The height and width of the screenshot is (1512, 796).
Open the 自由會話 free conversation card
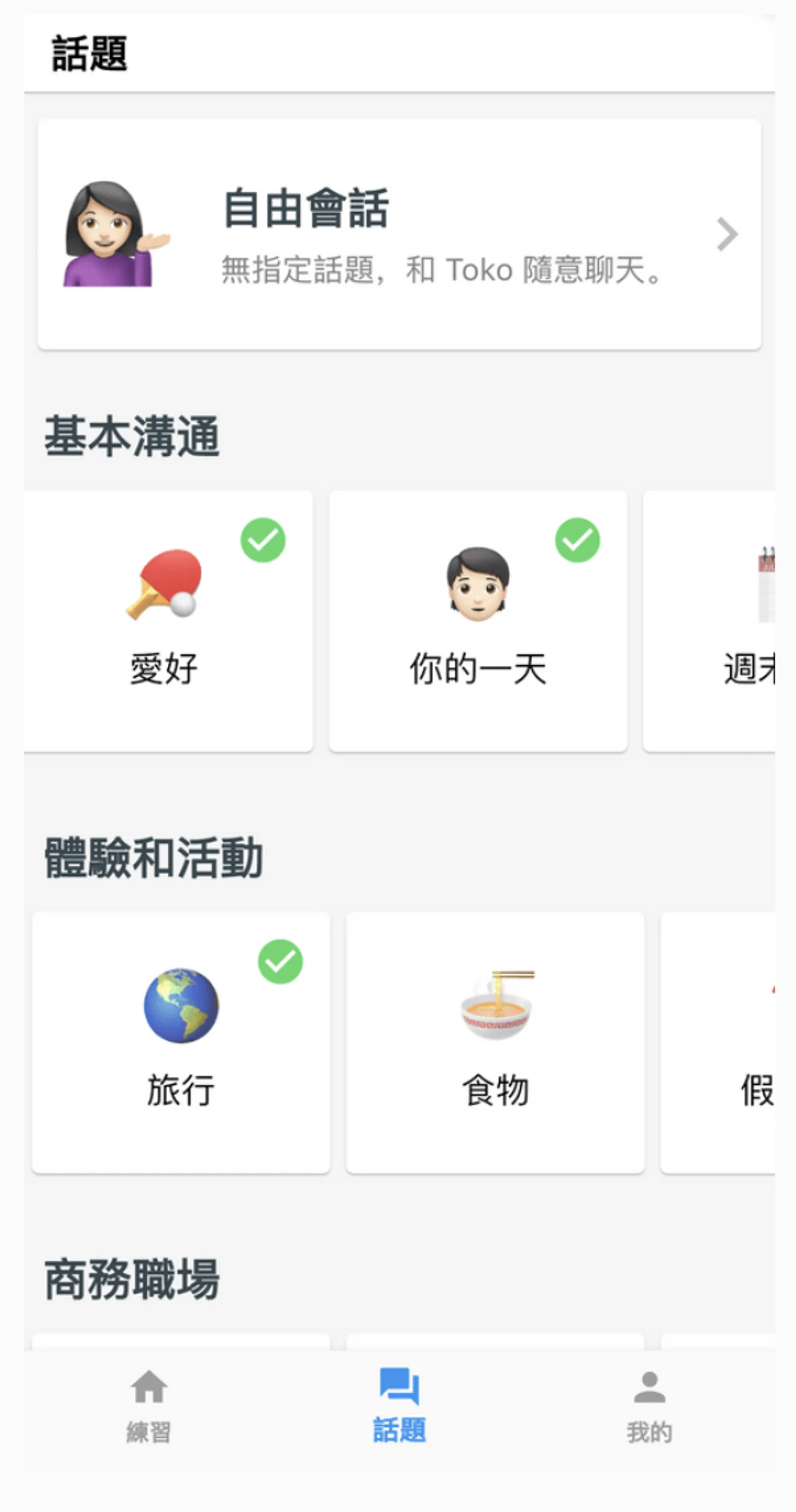point(399,234)
